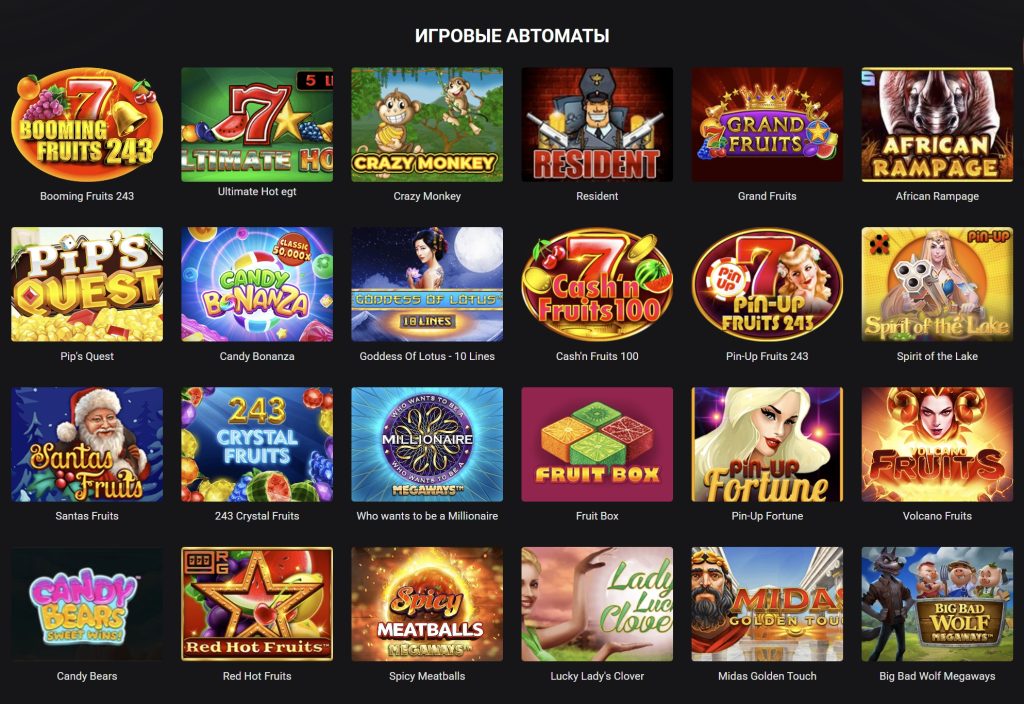Viewport: 1024px width, 704px height.
Task: Tap the Santas Fruits tile
Action: pyautogui.click(x=87, y=445)
